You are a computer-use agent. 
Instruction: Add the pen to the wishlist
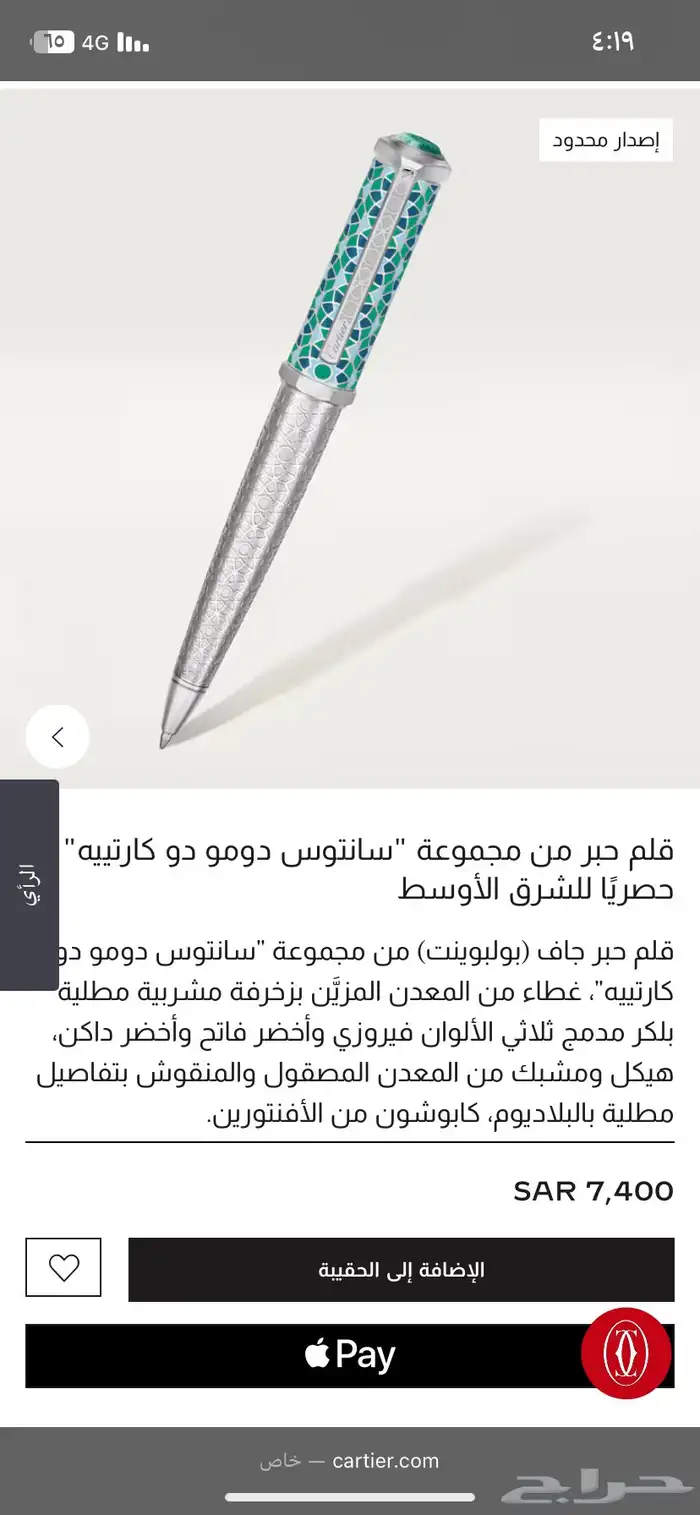[63, 1268]
